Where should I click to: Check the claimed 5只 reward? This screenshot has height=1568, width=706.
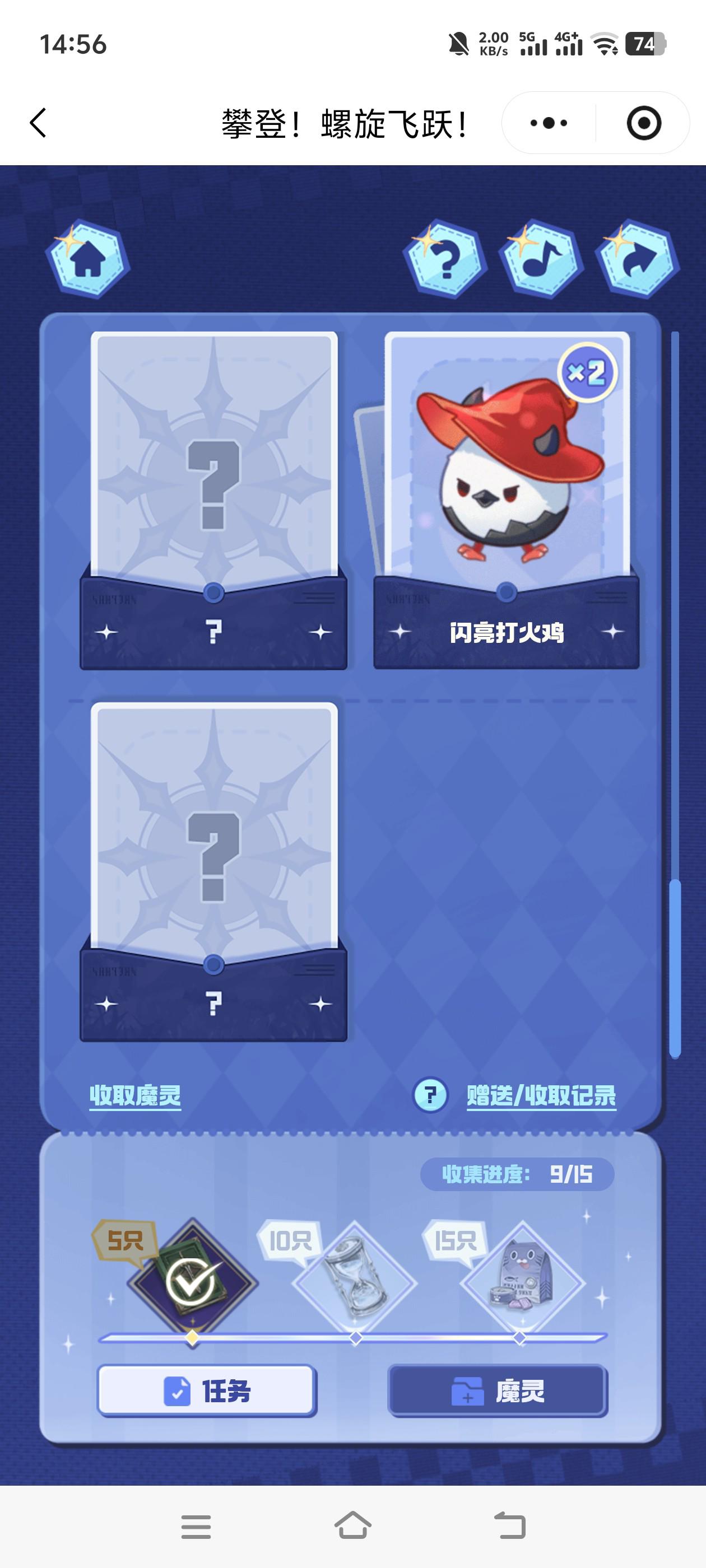192,1283
